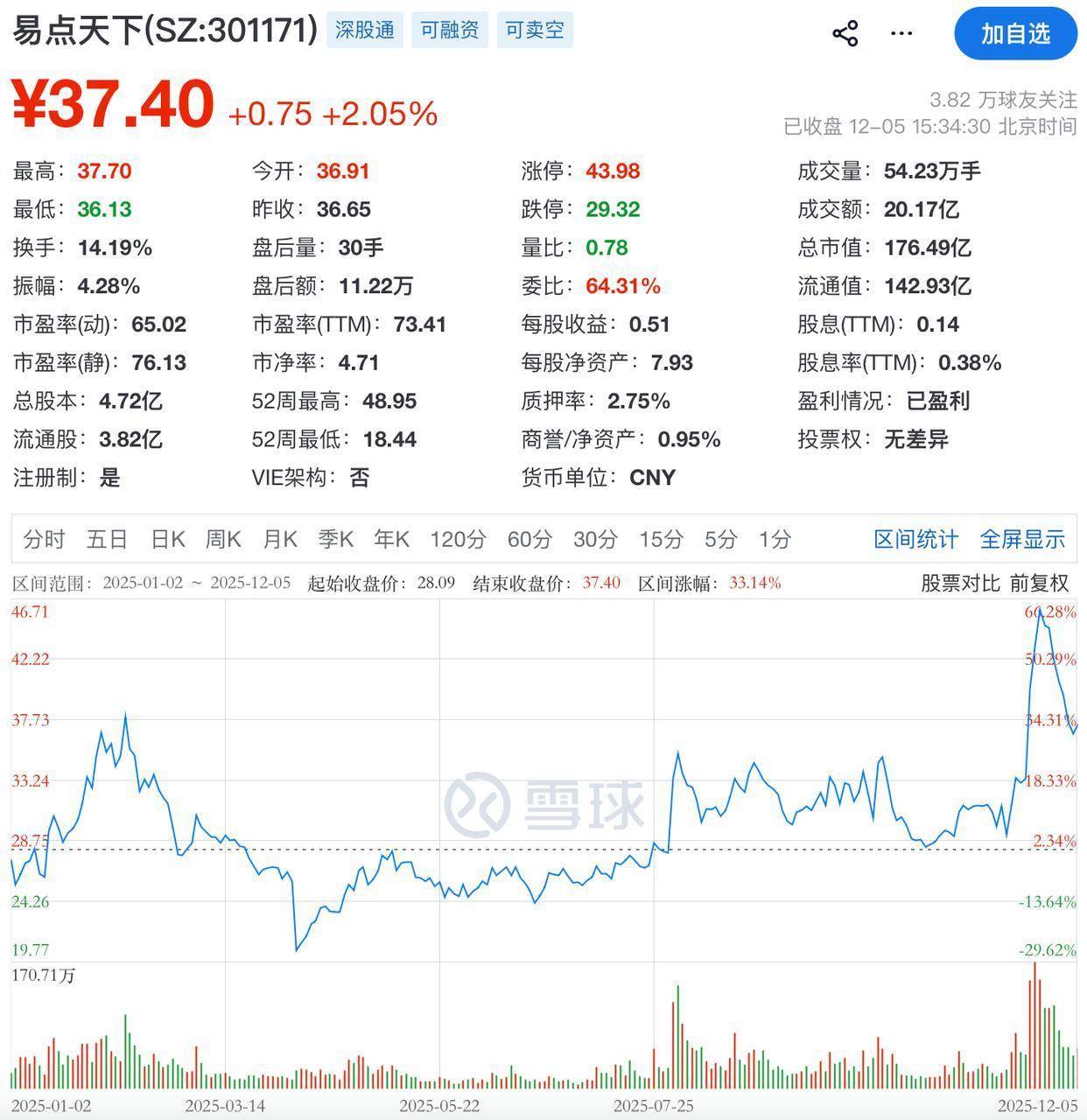This screenshot has height=1120, width=1087.
Task: Choose the 30分 chart interval
Action: click(595, 539)
